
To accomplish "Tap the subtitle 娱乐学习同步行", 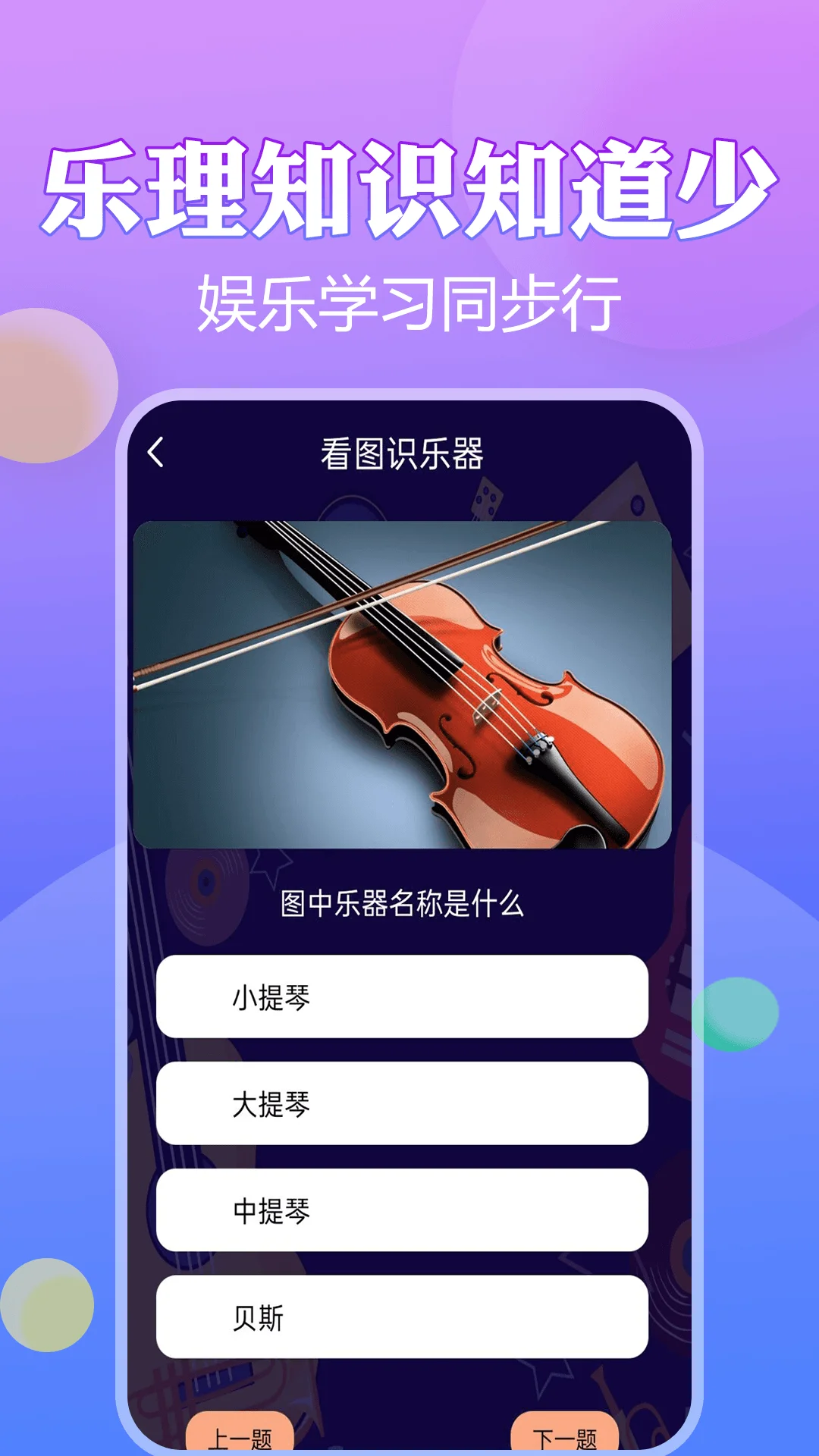I will click(409, 298).
